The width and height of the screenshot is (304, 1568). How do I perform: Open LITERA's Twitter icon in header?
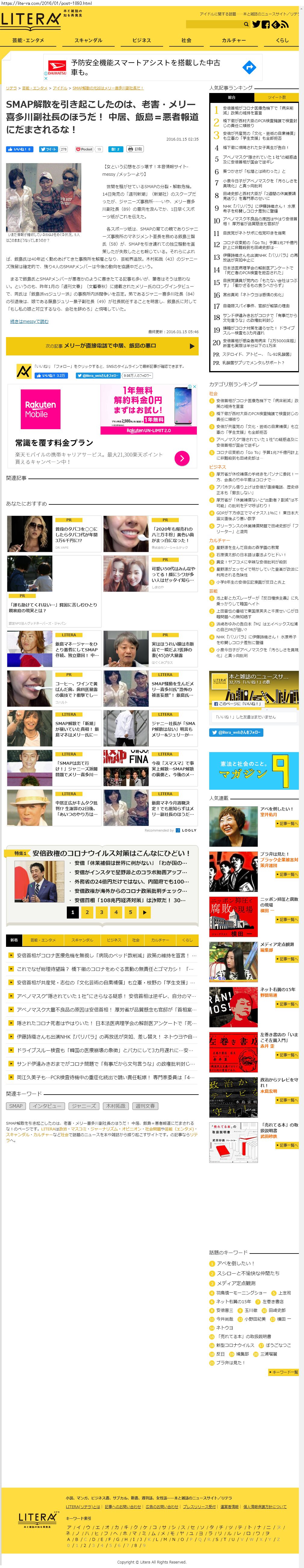click(256, 24)
